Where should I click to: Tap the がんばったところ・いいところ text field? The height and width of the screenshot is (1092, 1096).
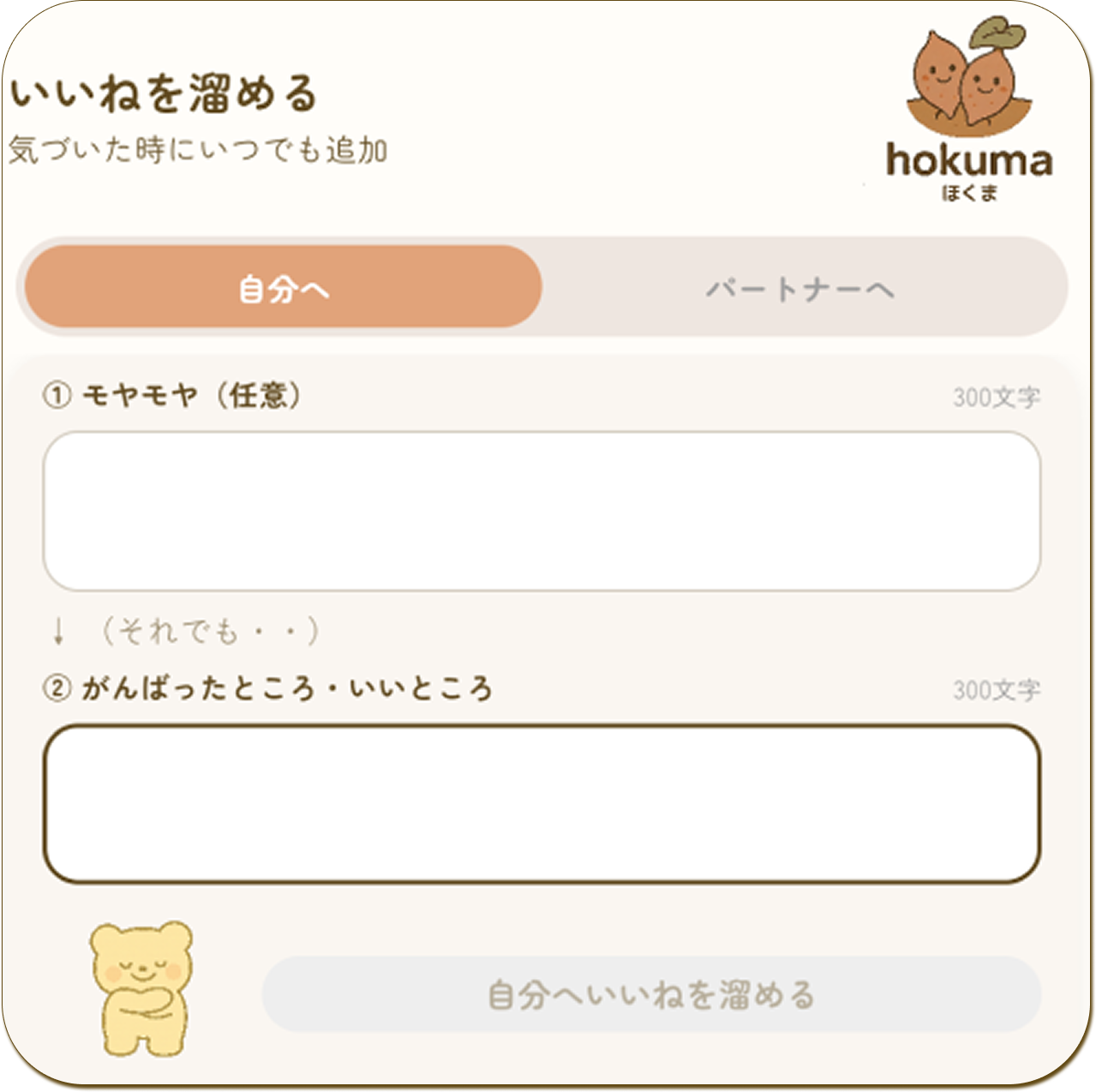(542, 804)
